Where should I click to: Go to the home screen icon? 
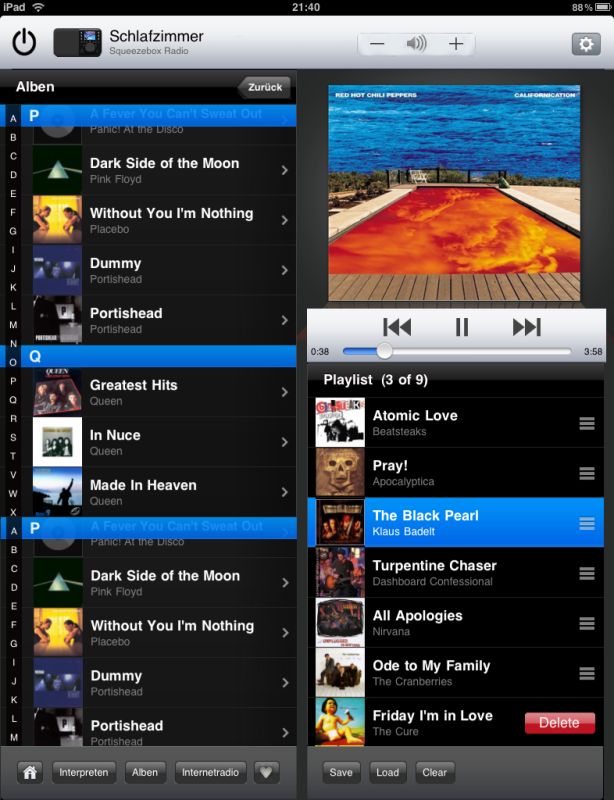tap(31, 772)
